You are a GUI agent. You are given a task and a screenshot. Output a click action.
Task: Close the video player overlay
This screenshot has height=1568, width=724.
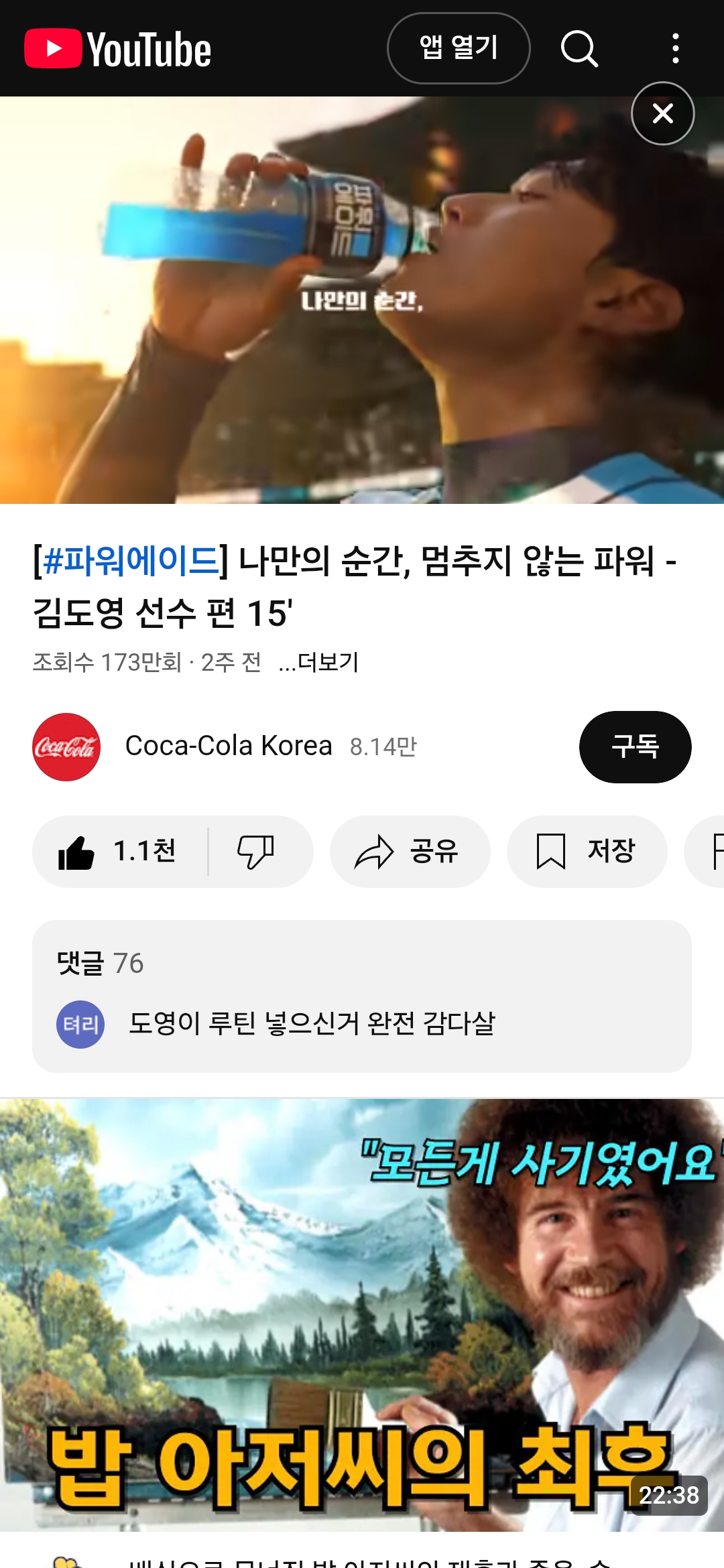coord(662,113)
